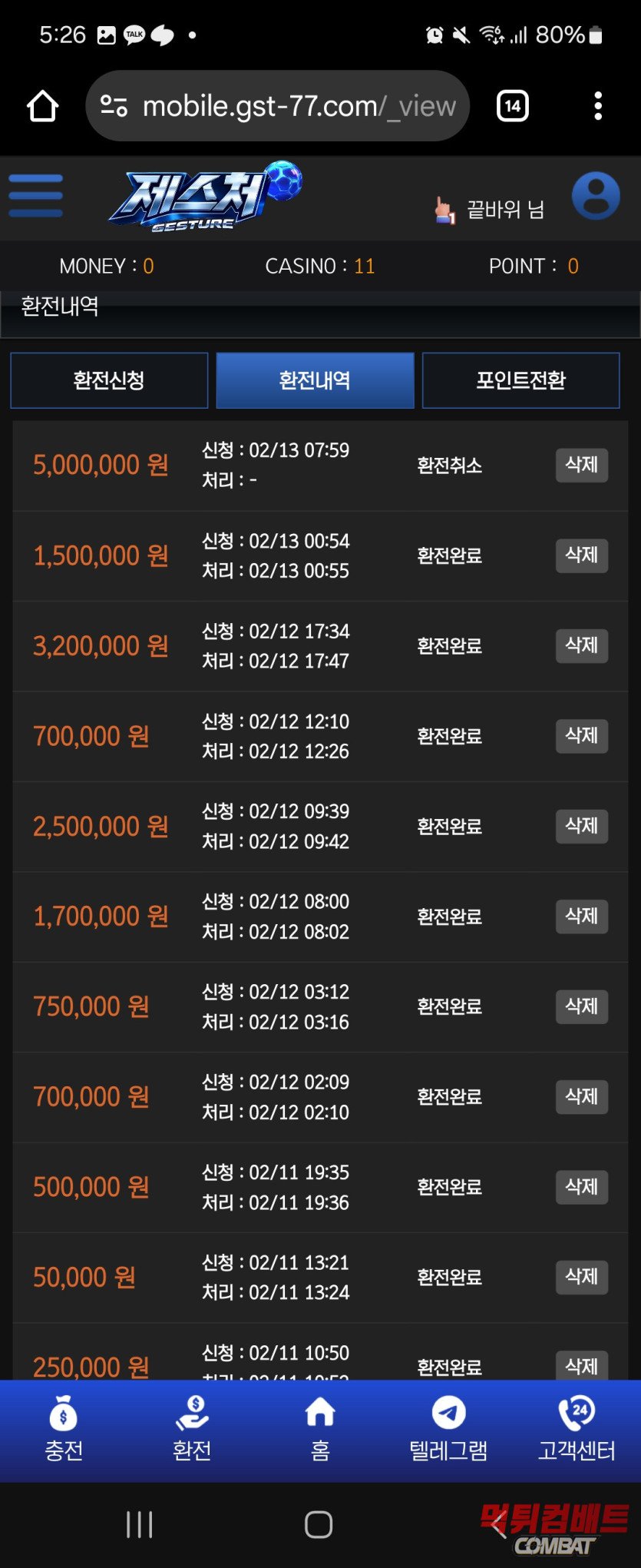
Task: Delete the 1,500,000 원 withdrawal record
Action: click(581, 555)
